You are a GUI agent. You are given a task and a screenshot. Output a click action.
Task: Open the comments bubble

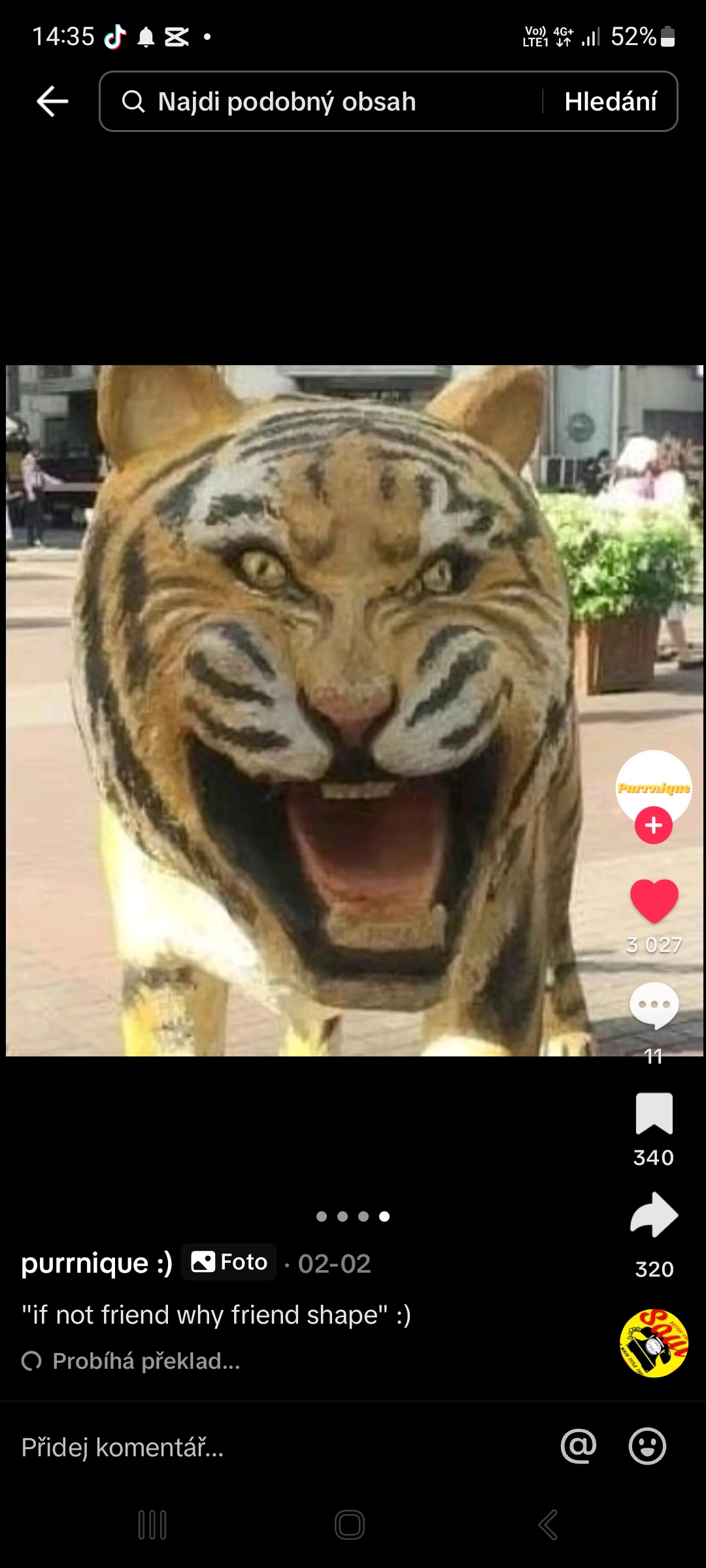coord(654,1005)
